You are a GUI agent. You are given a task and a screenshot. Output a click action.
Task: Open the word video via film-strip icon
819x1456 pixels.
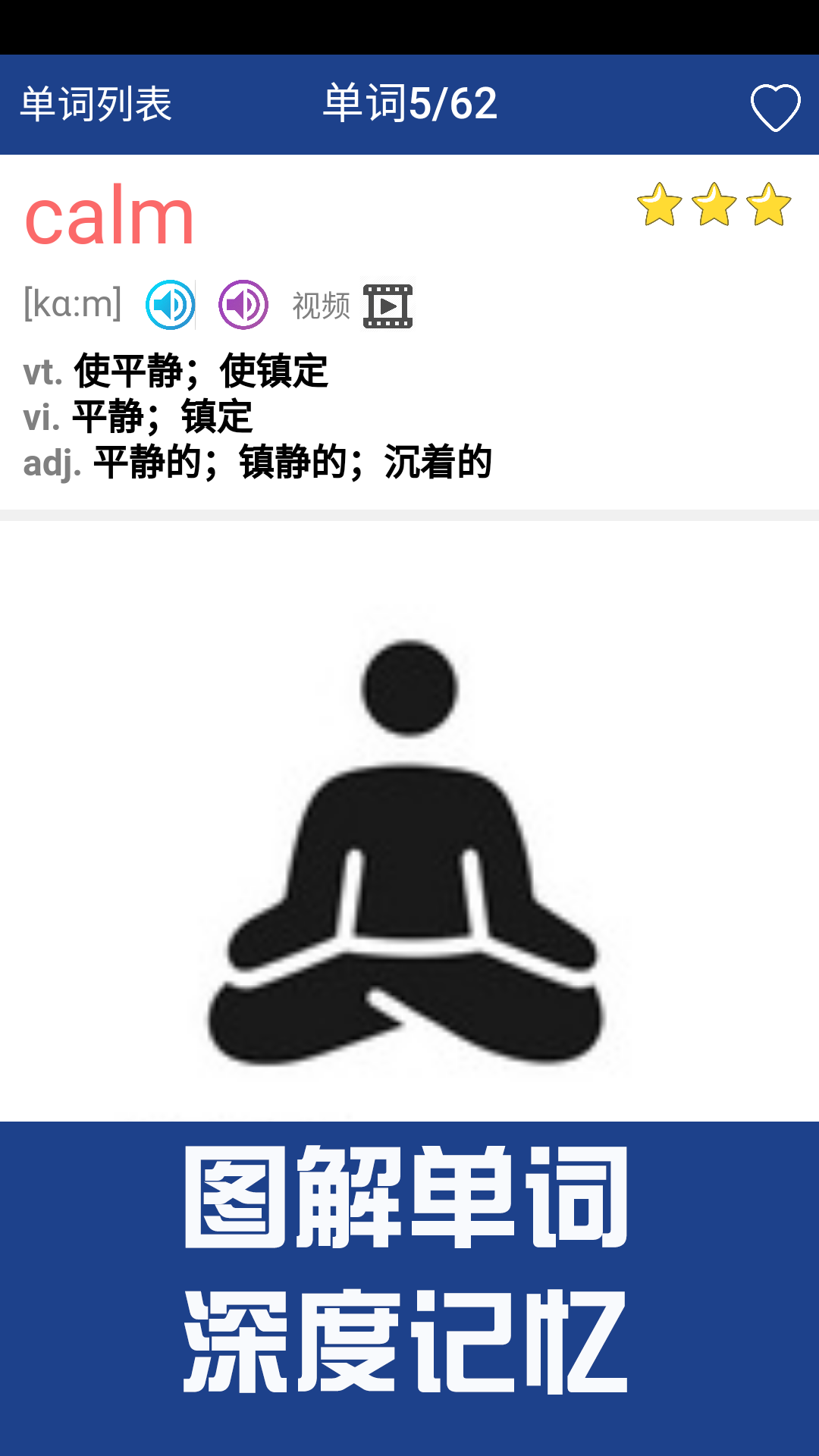(x=389, y=306)
